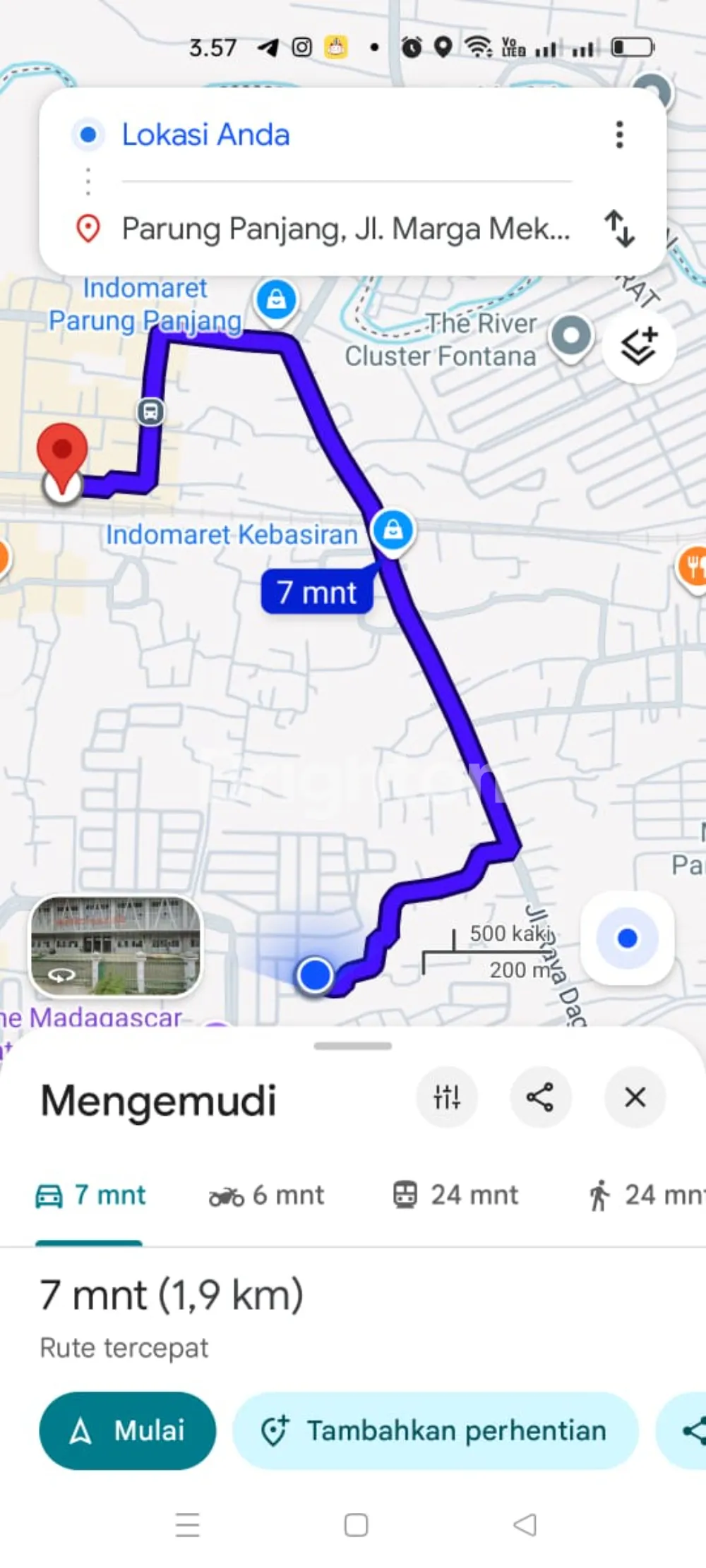
Task: Recenter map on my location
Action: pos(626,938)
